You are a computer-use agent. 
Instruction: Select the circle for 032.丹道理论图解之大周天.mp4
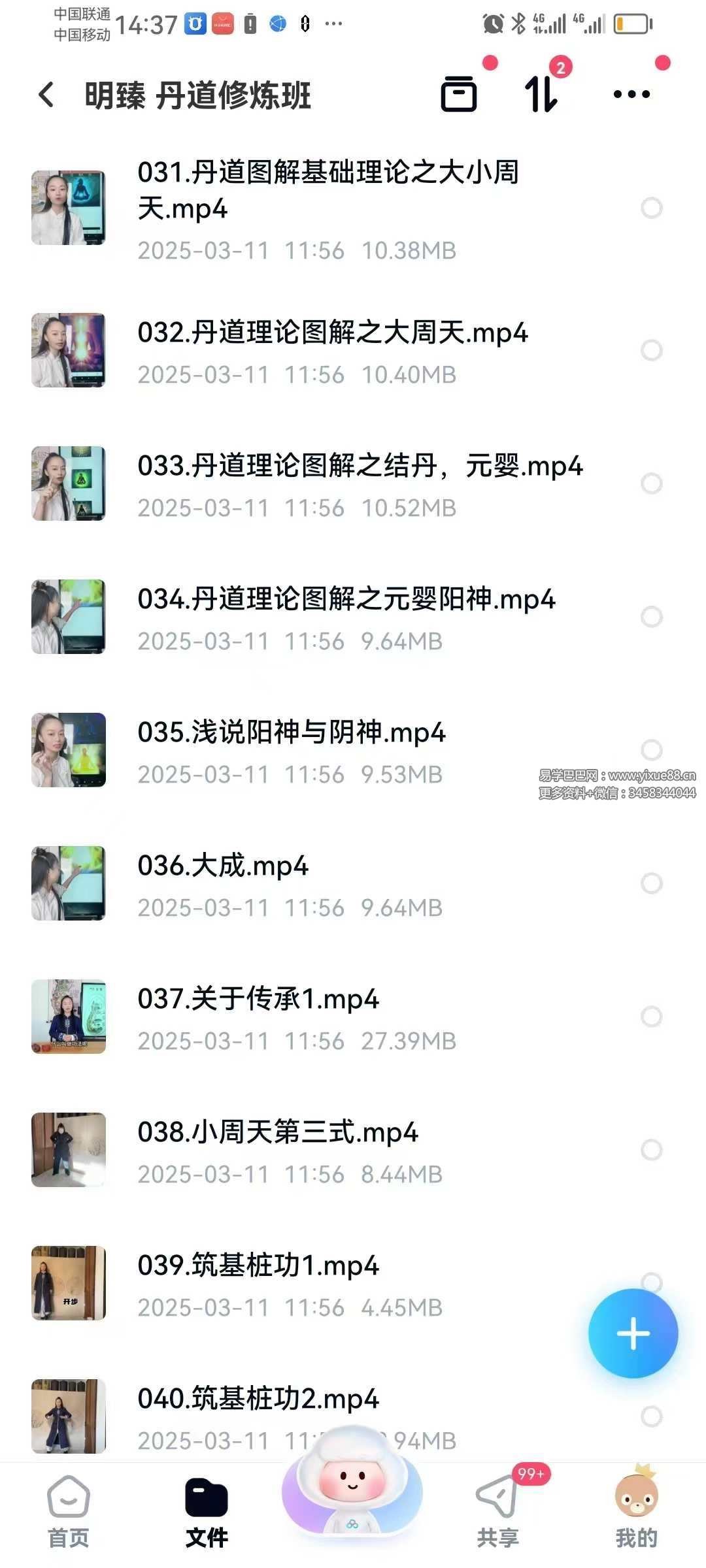pyautogui.click(x=651, y=350)
